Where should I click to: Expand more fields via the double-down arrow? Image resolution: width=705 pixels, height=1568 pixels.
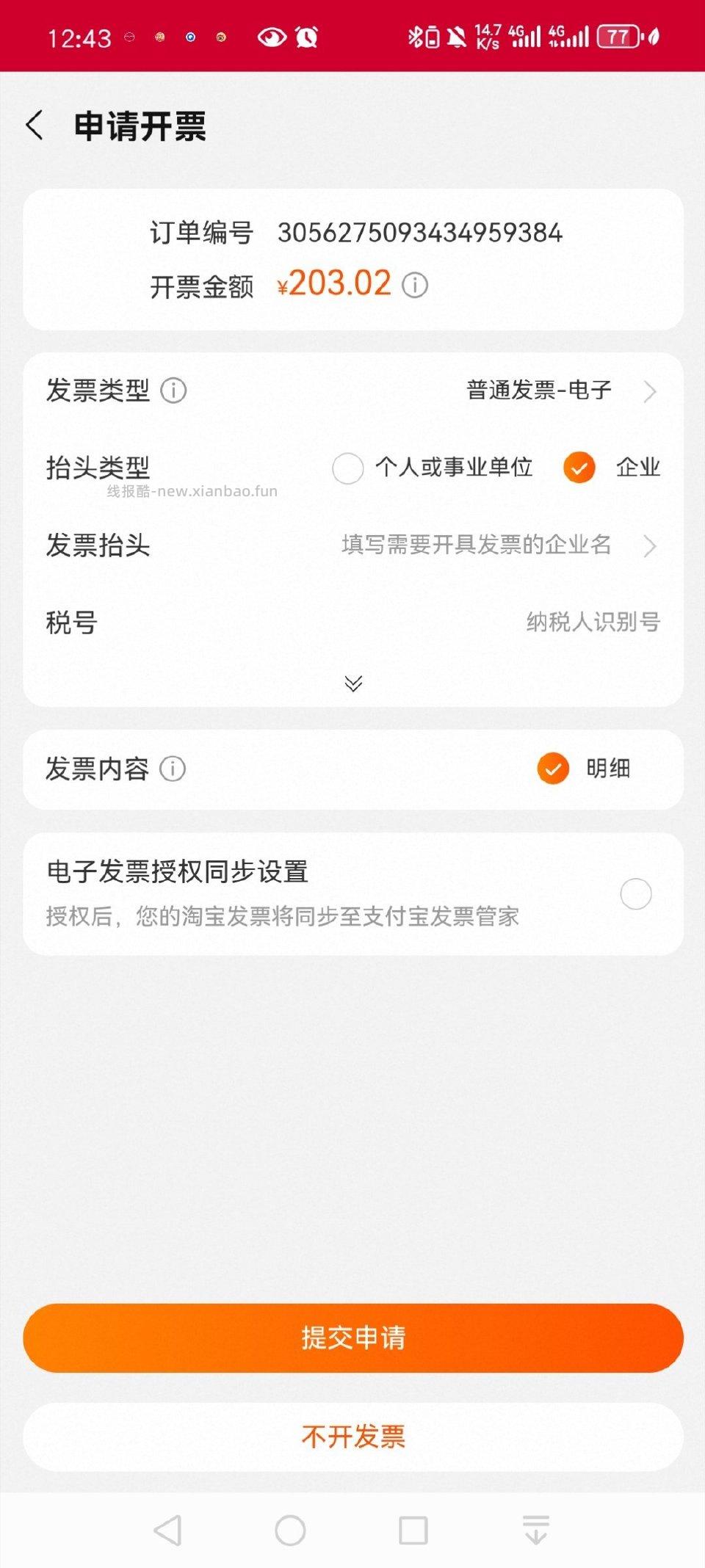coord(355,684)
